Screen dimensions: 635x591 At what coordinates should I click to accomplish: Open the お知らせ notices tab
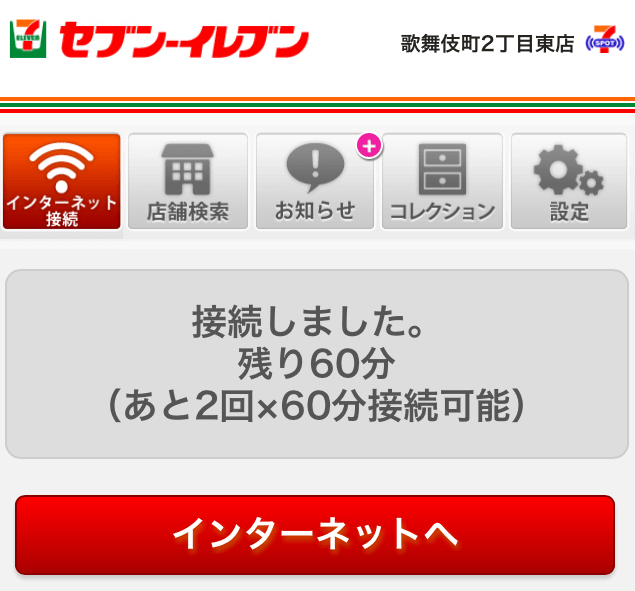point(315,182)
